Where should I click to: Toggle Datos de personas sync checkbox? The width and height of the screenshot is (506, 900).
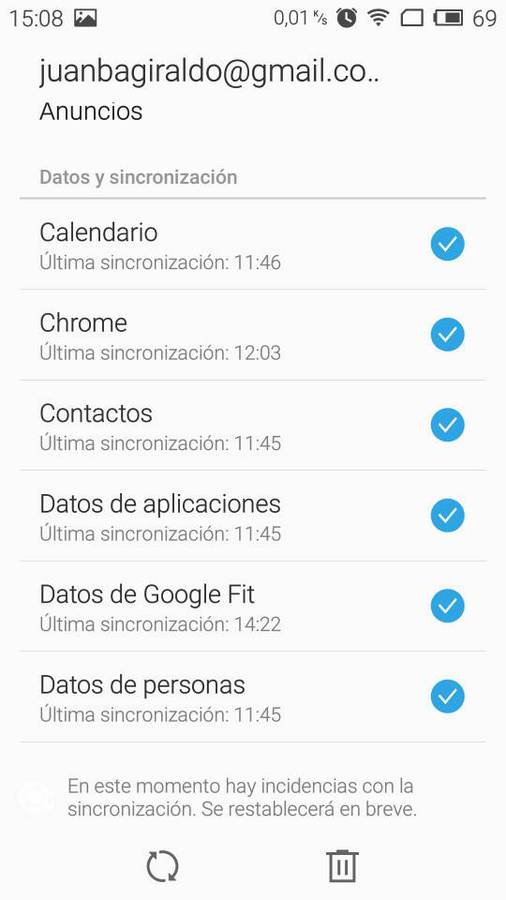tap(447, 696)
